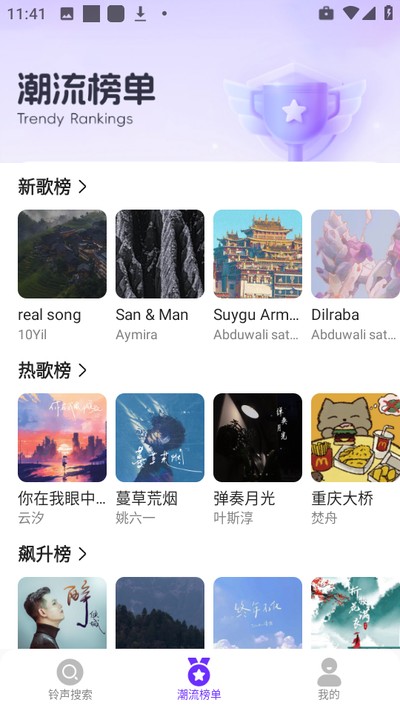Select the 潮流榜单 tab
Image resolution: width=400 pixels, height=711 pixels.
click(x=199, y=679)
